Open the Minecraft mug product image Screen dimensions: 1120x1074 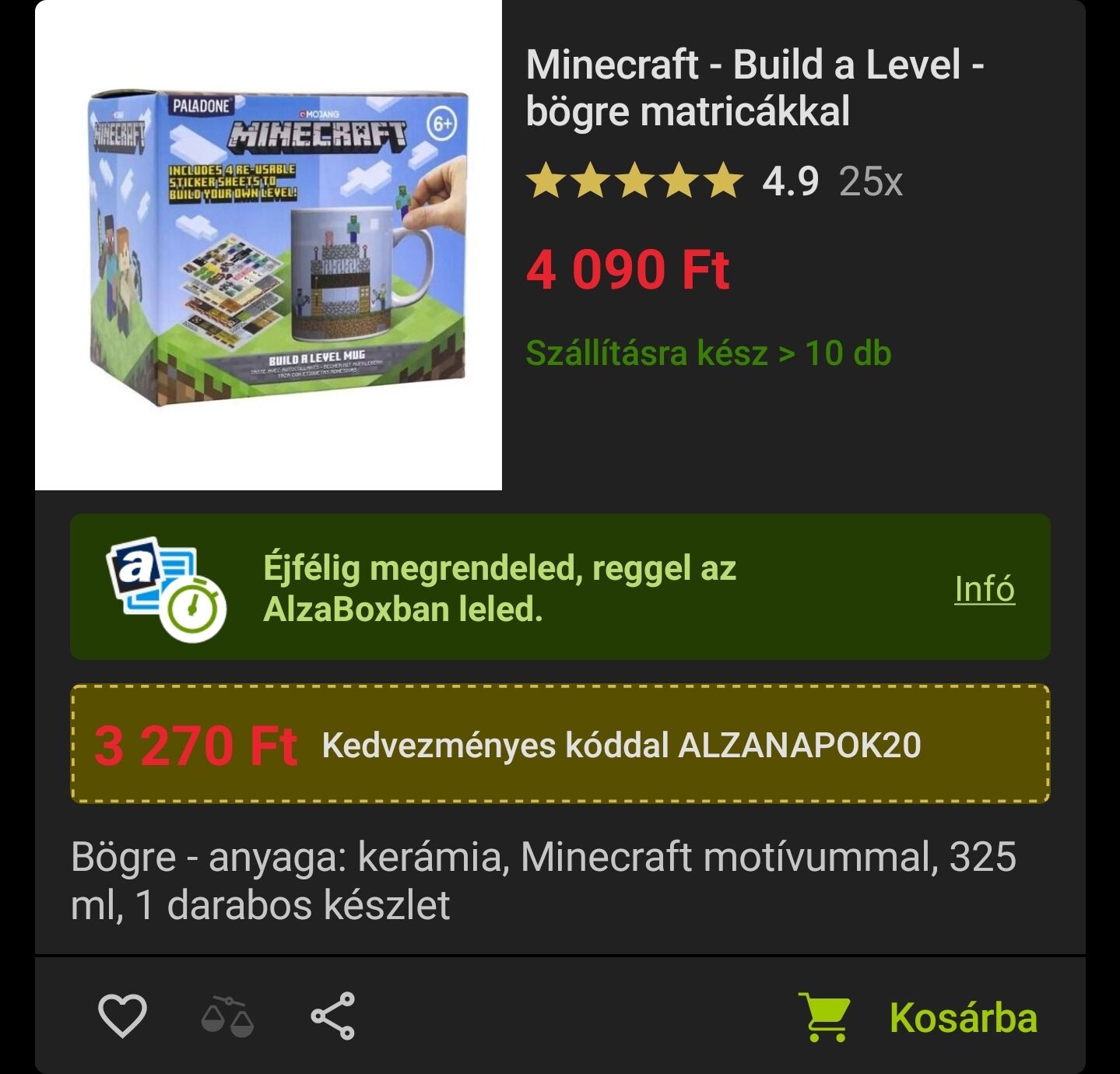(269, 245)
